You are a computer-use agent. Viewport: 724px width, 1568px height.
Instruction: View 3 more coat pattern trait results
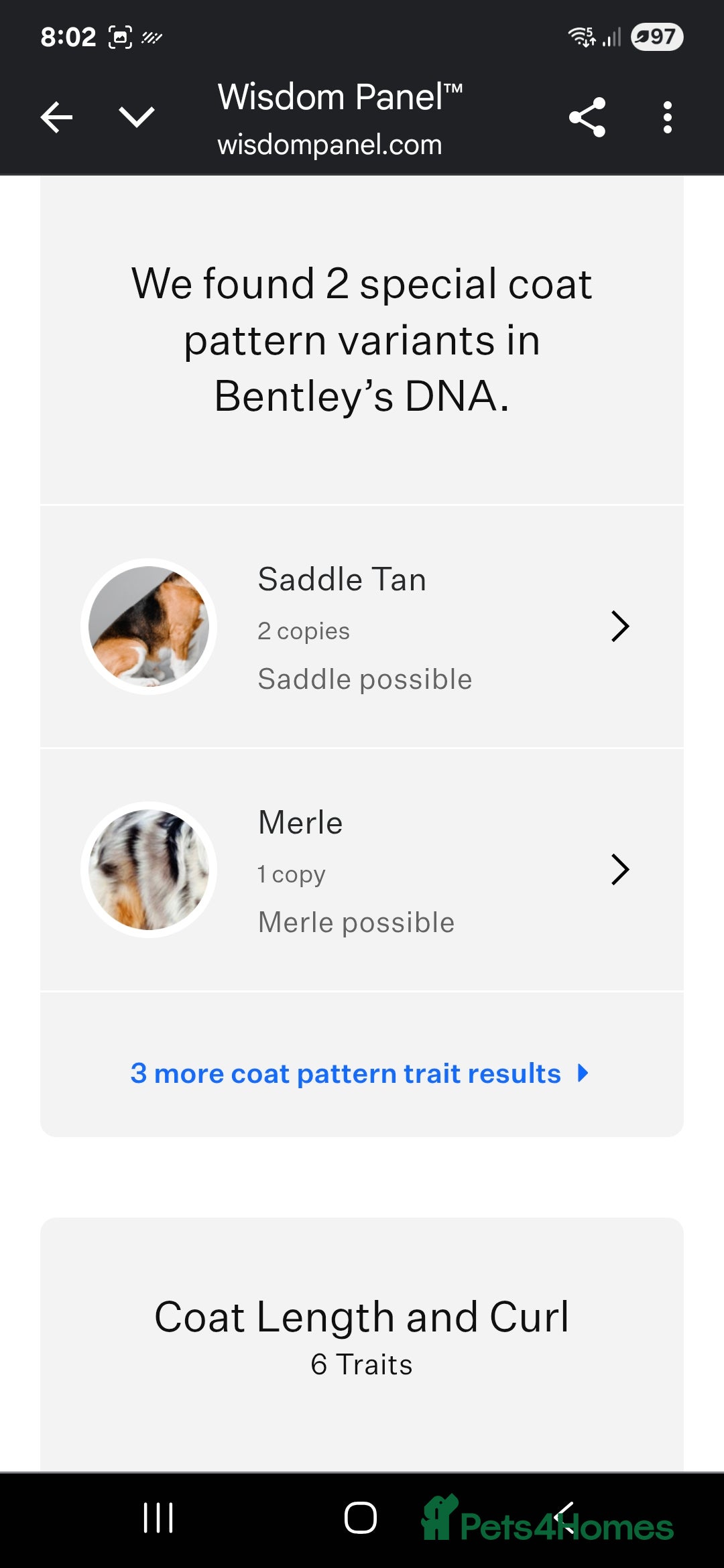click(x=359, y=1073)
